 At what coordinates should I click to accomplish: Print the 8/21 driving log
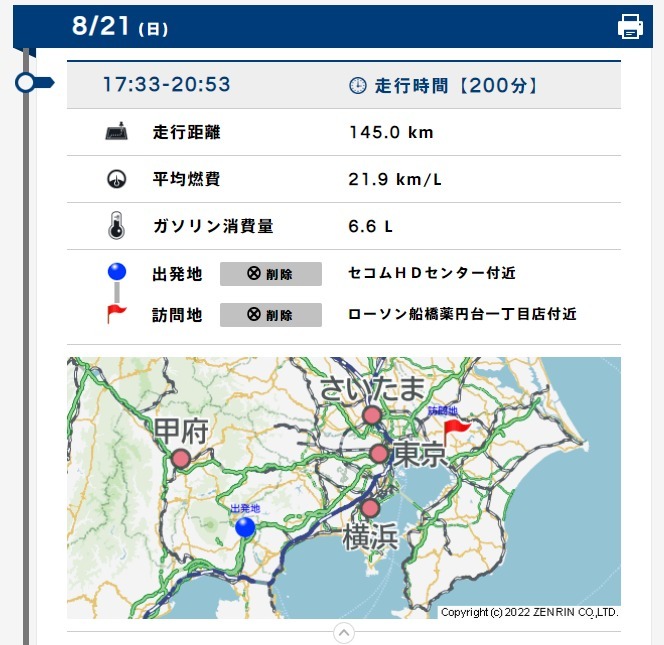point(630,26)
